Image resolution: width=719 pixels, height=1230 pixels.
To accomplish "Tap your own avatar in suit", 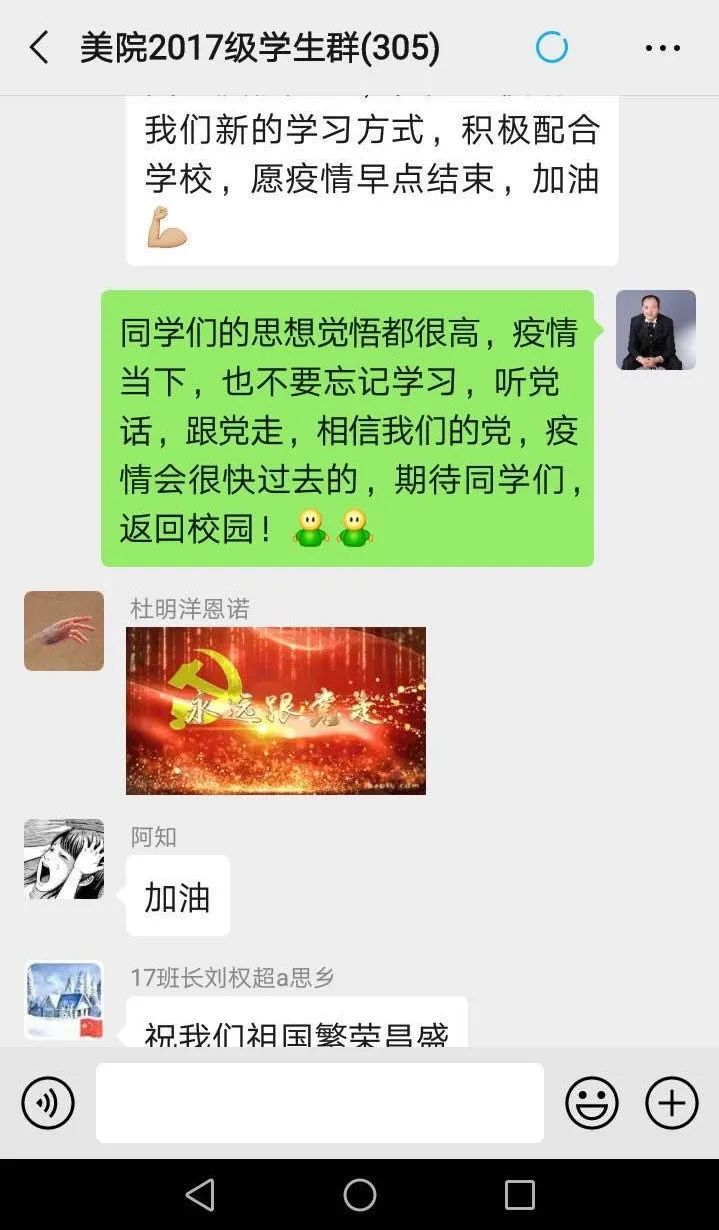I will (x=655, y=330).
